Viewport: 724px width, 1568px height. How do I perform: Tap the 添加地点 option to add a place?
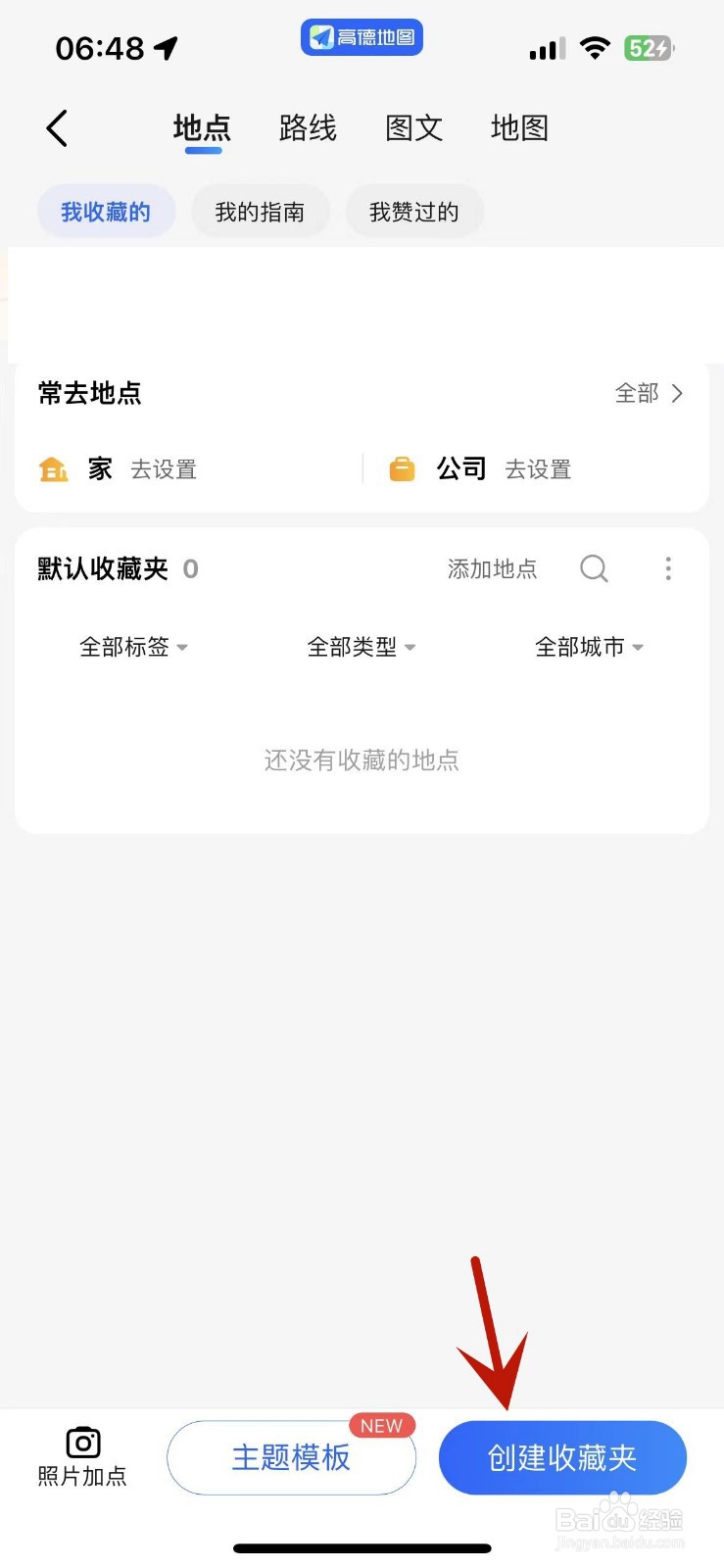[x=492, y=568]
